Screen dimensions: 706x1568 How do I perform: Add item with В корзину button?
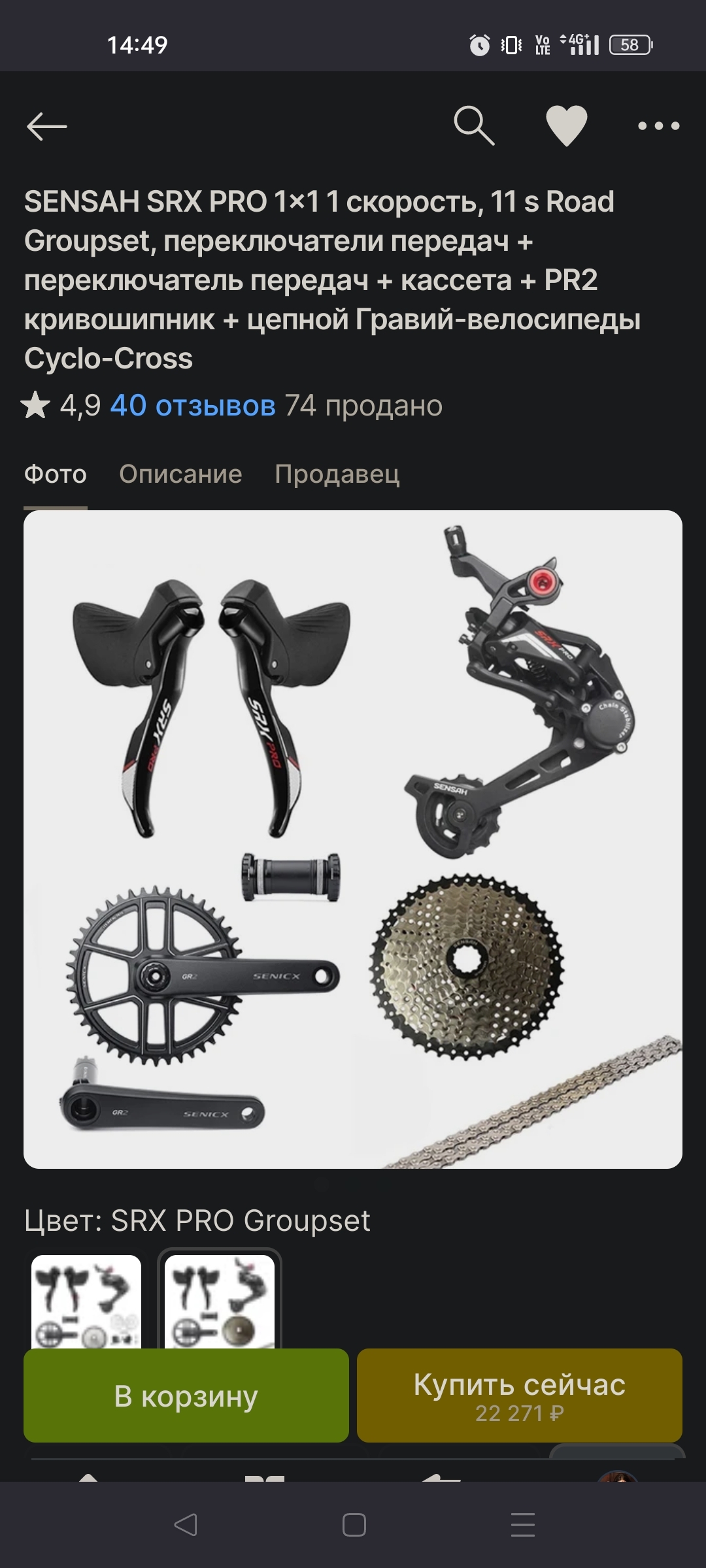pyautogui.click(x=186, y=1396)
